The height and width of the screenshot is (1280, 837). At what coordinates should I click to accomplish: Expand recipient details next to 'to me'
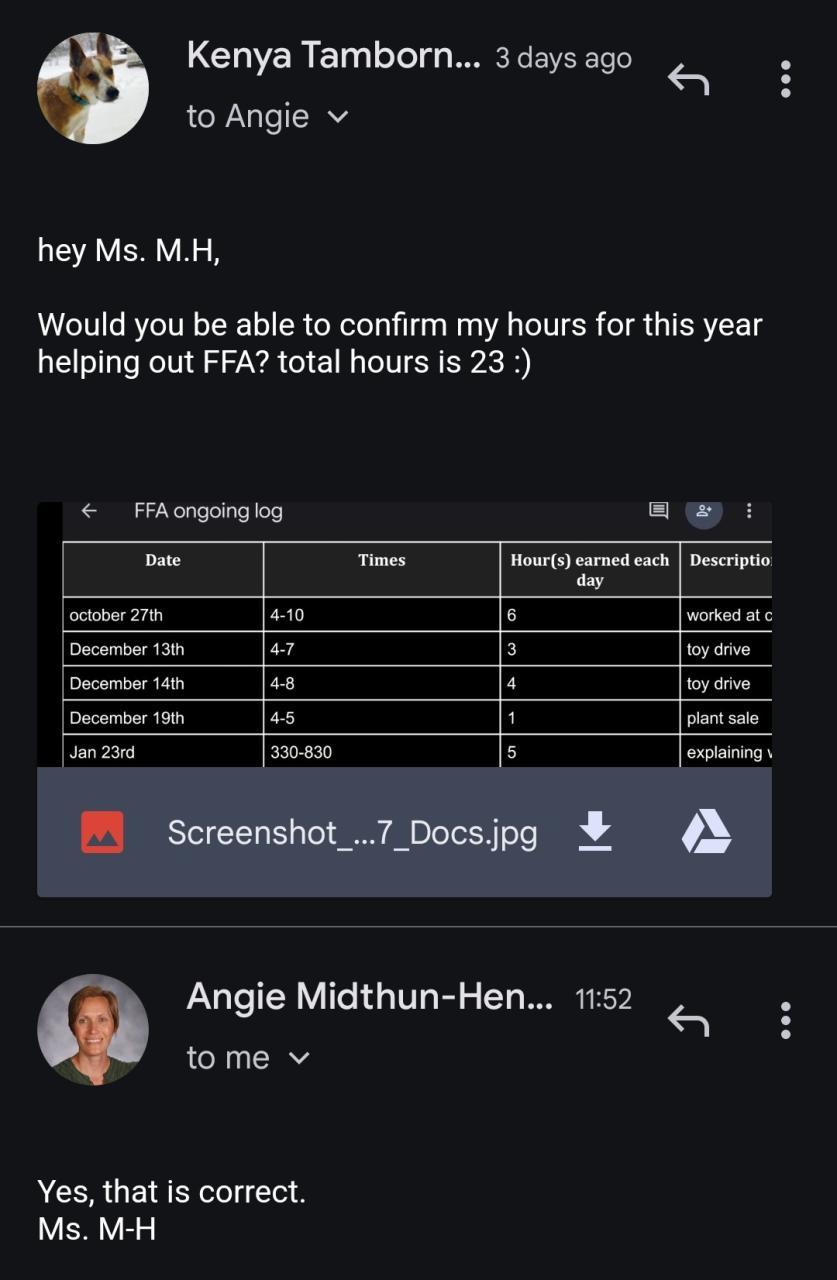coord(299,1058)
